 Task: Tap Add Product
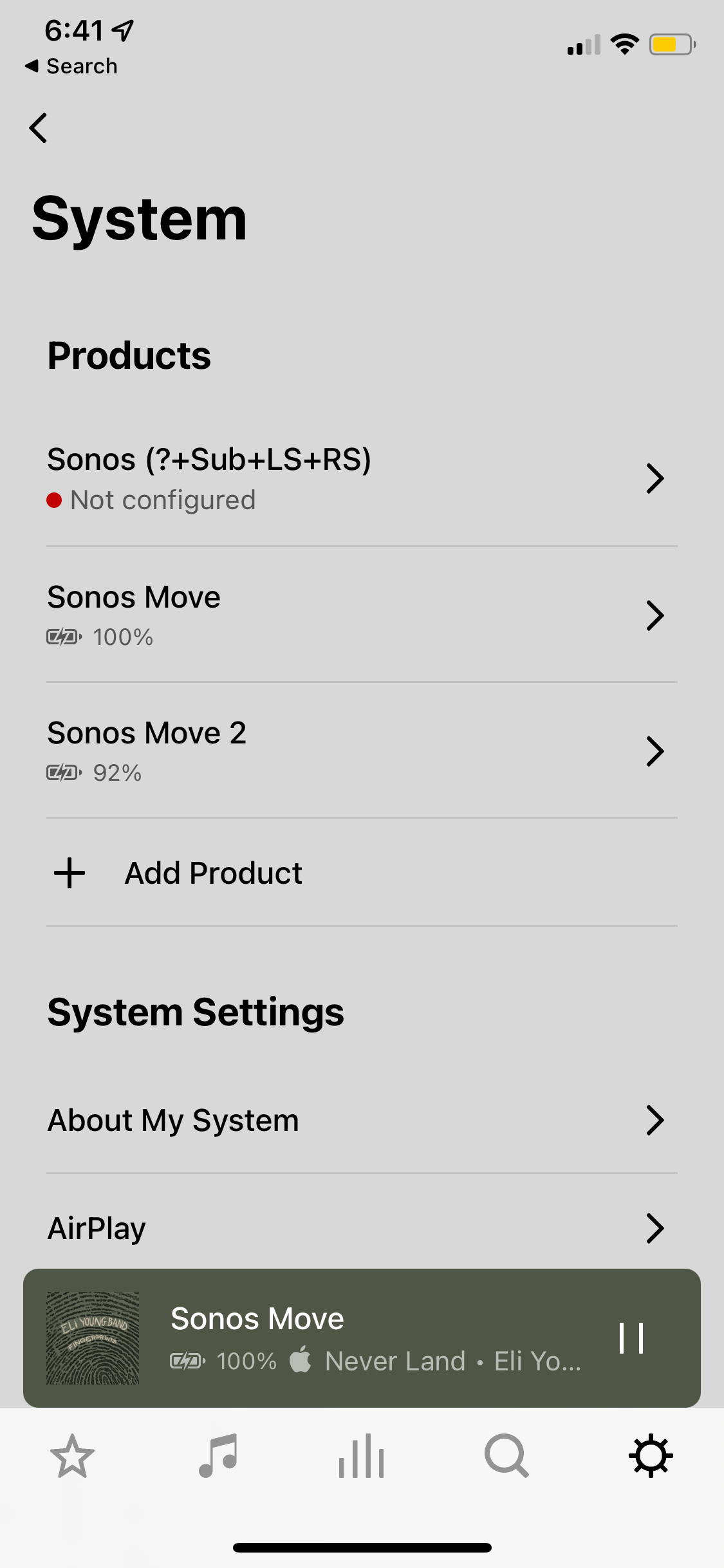coord(362,873)
